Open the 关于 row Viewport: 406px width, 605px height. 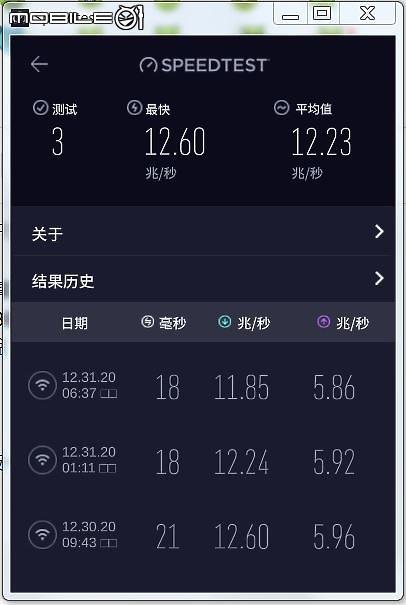203,232
